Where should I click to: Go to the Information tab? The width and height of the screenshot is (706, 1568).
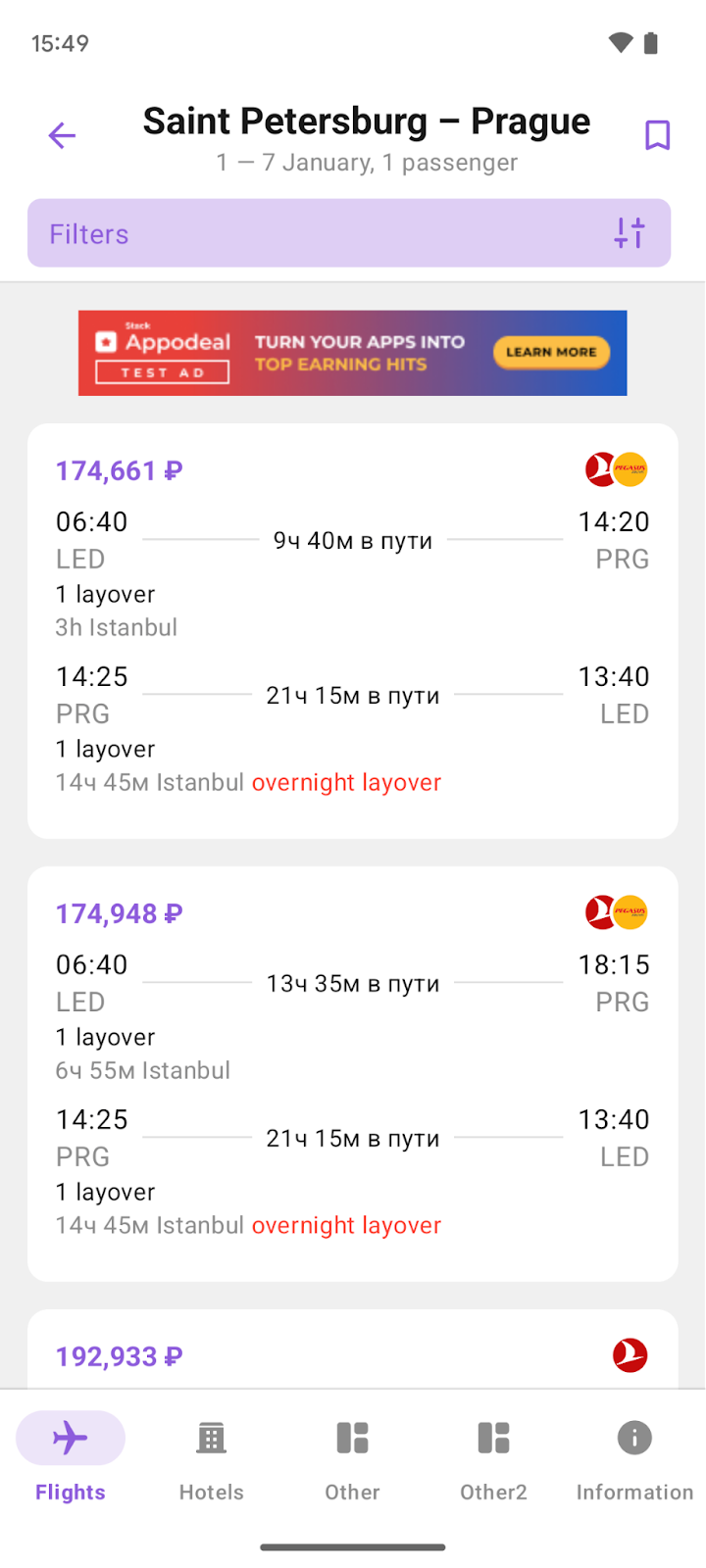(x=634, y=1457)
